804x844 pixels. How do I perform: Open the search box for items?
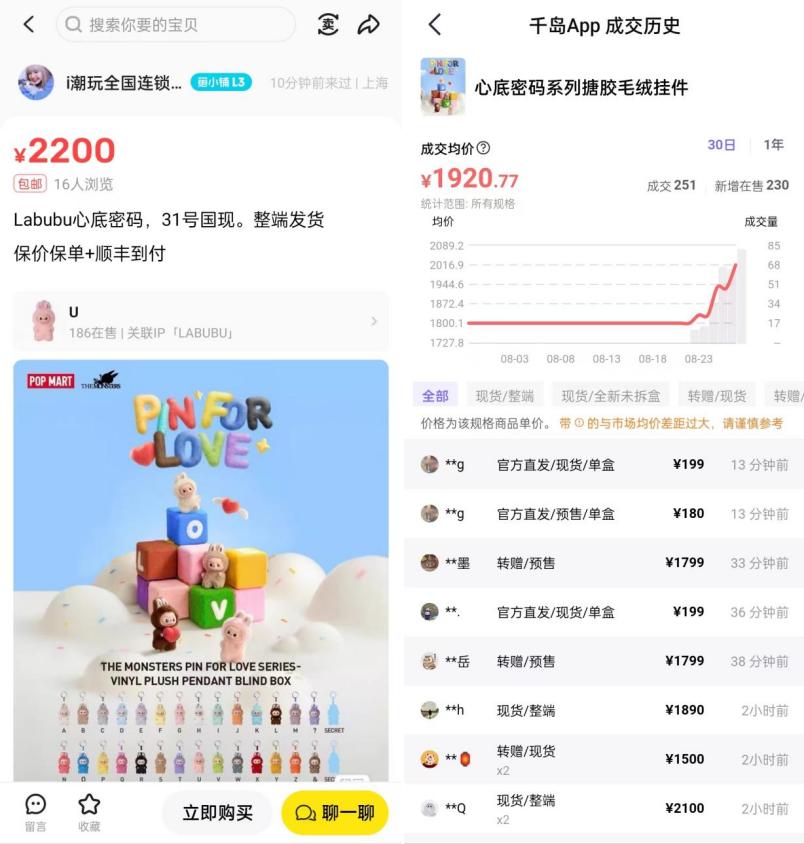tap(175, 25)
